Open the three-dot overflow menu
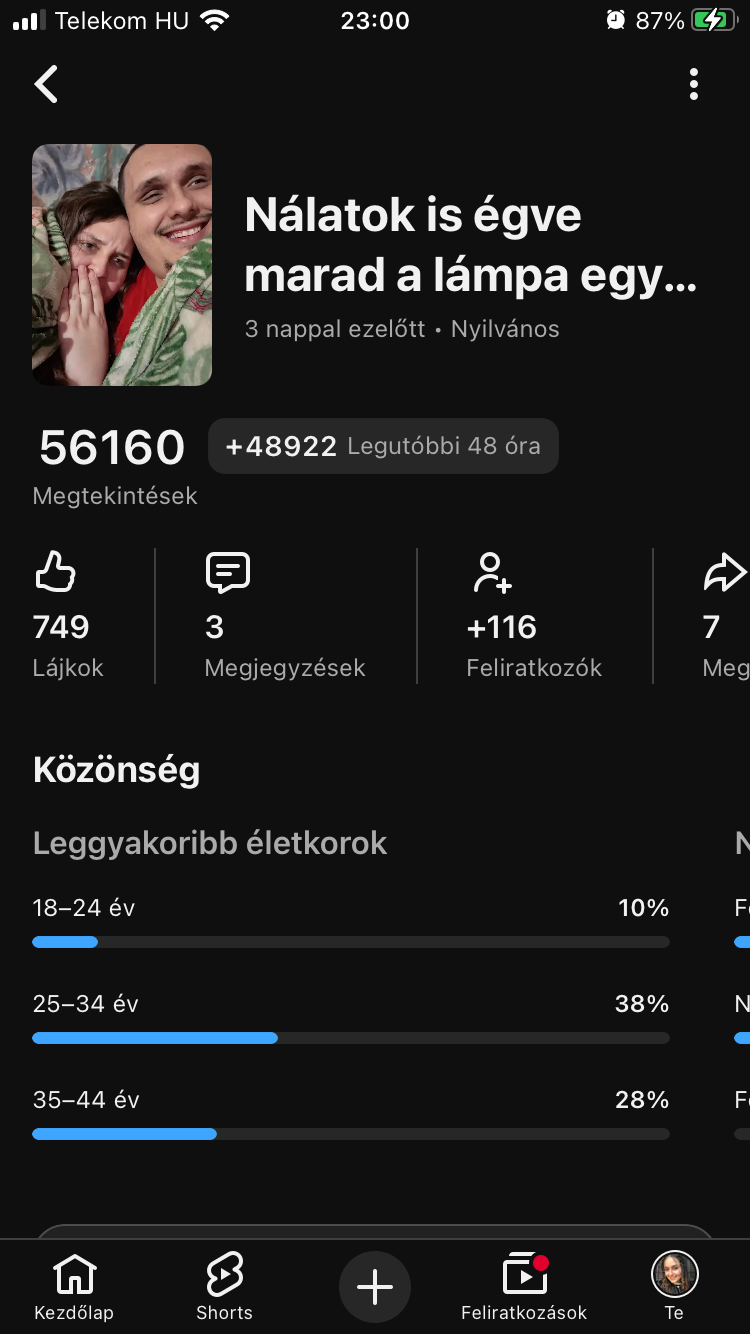Image resolution: width=750 pixels, height=1334 pixels. [x=694, y=85]
